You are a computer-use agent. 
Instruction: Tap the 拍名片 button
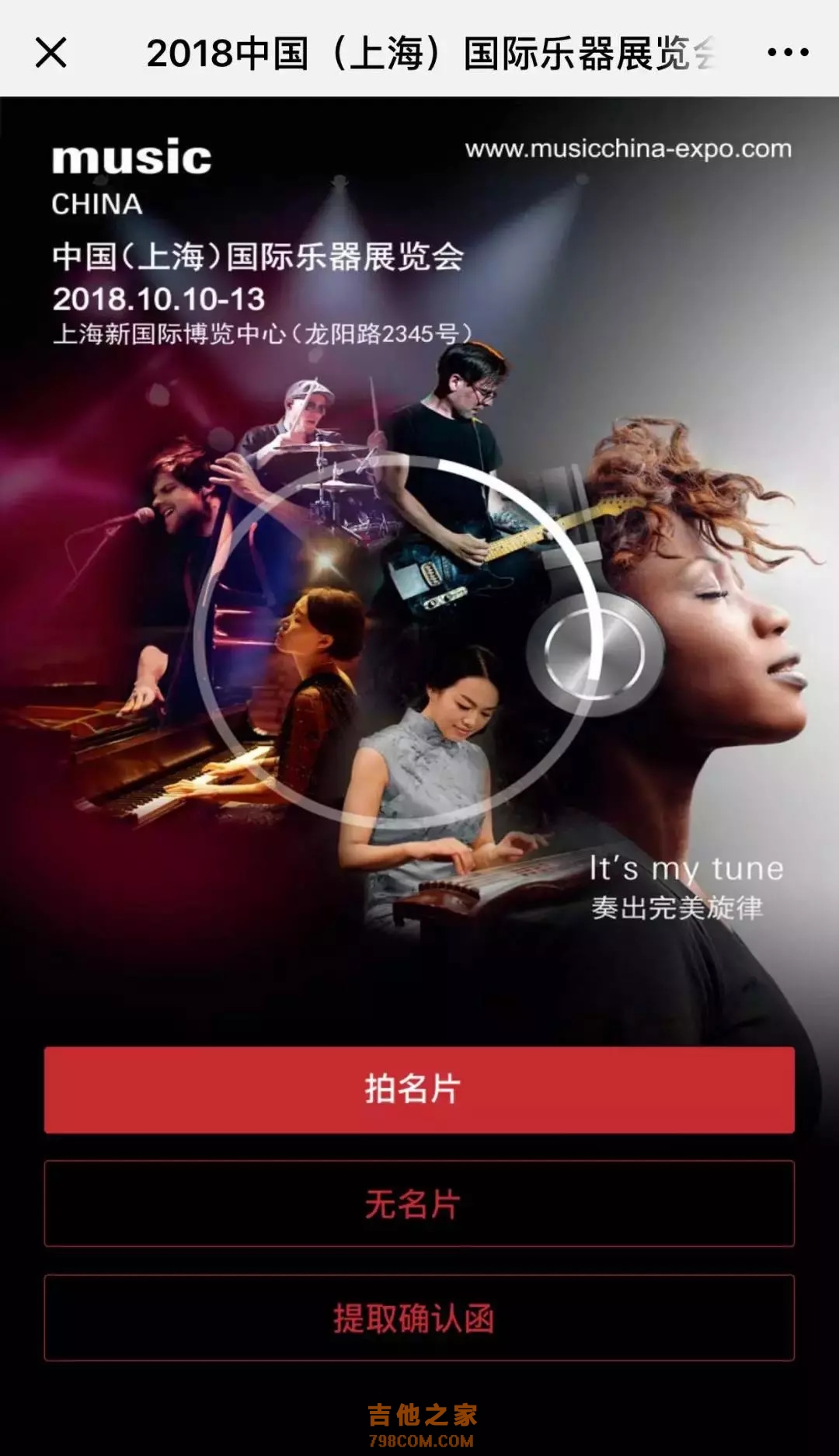[419, 1089]
